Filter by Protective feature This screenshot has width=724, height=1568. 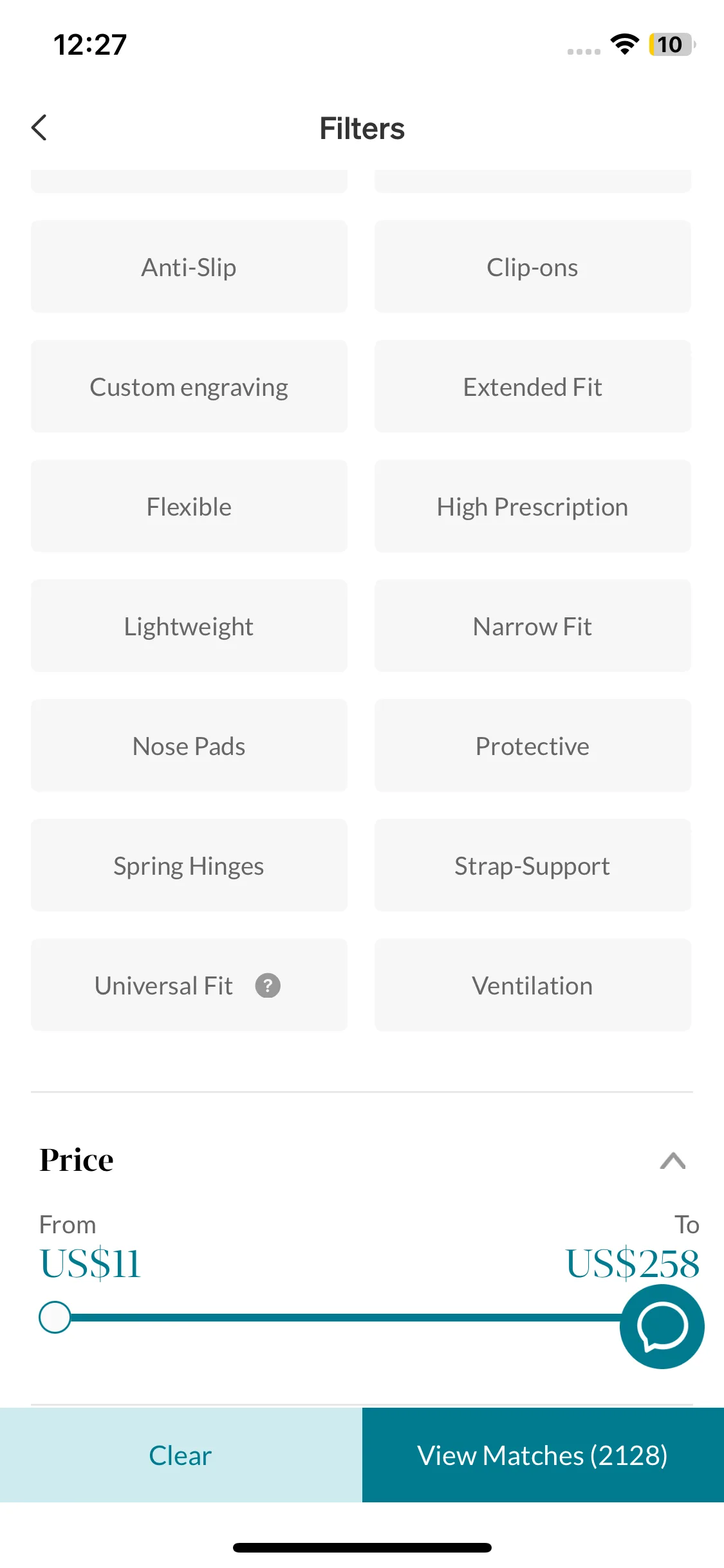pyautogui.click(x=532, y=746)
